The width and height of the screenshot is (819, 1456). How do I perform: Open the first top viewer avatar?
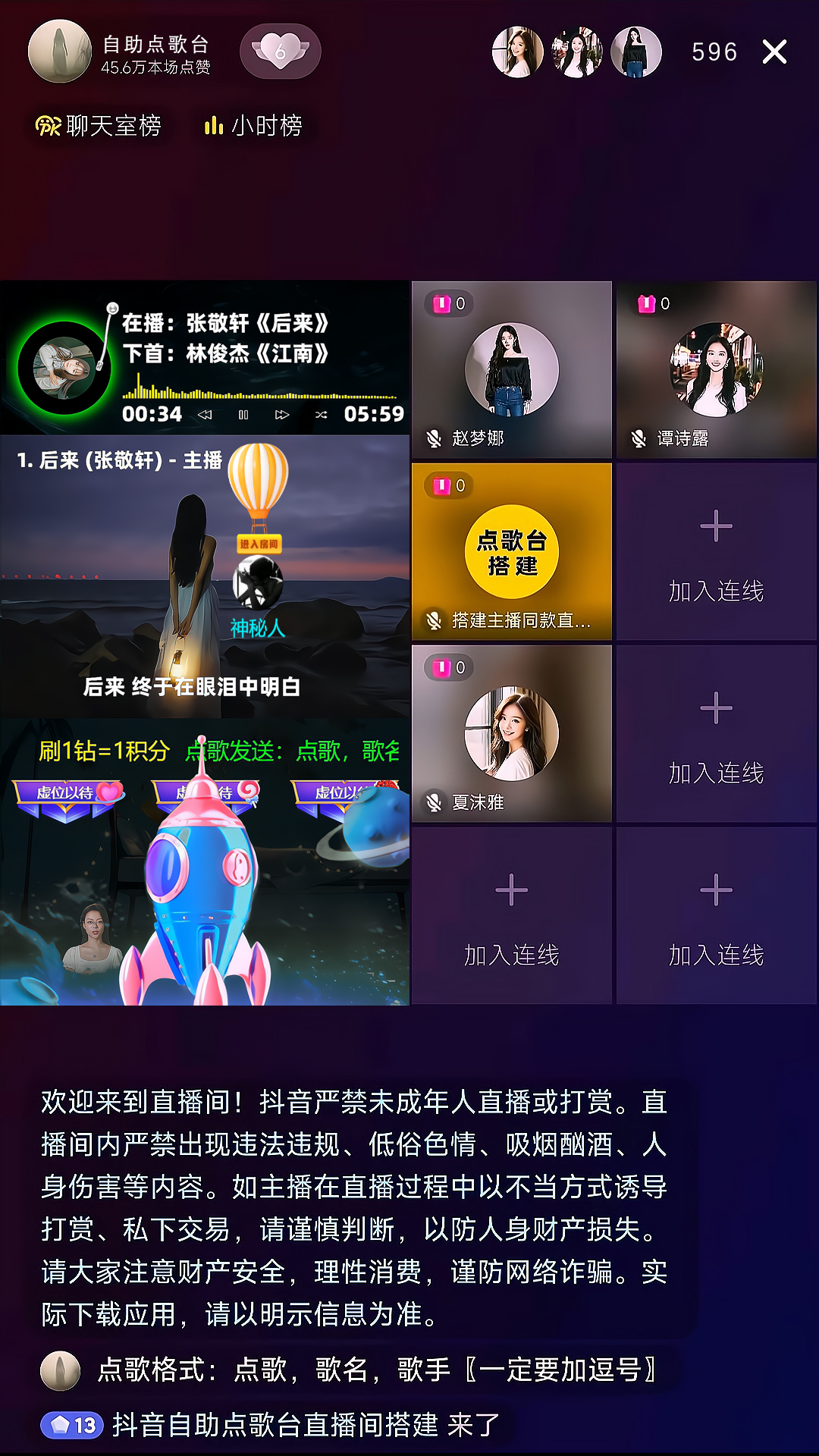(518, 52)
